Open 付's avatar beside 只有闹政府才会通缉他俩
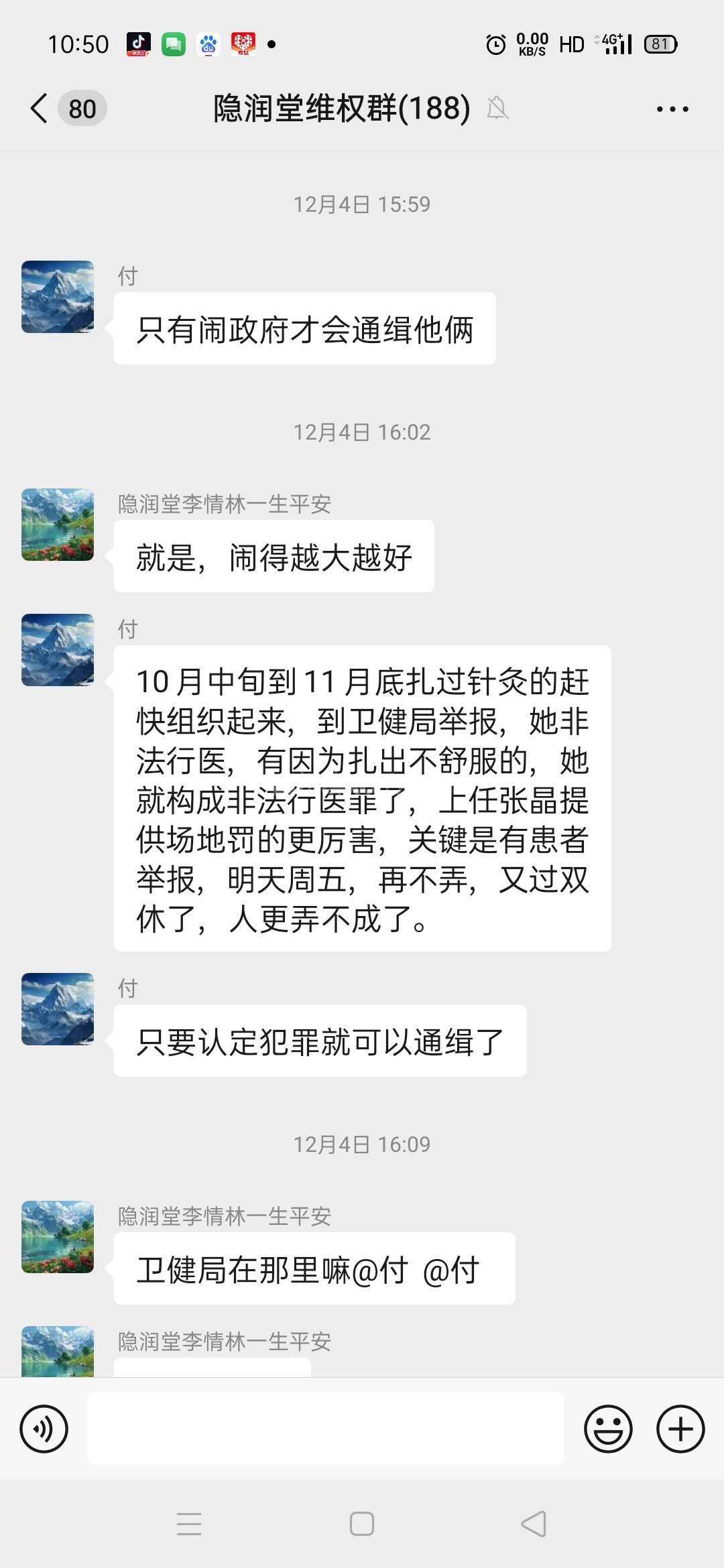The image size is (724, 1568). pos(58,297)
